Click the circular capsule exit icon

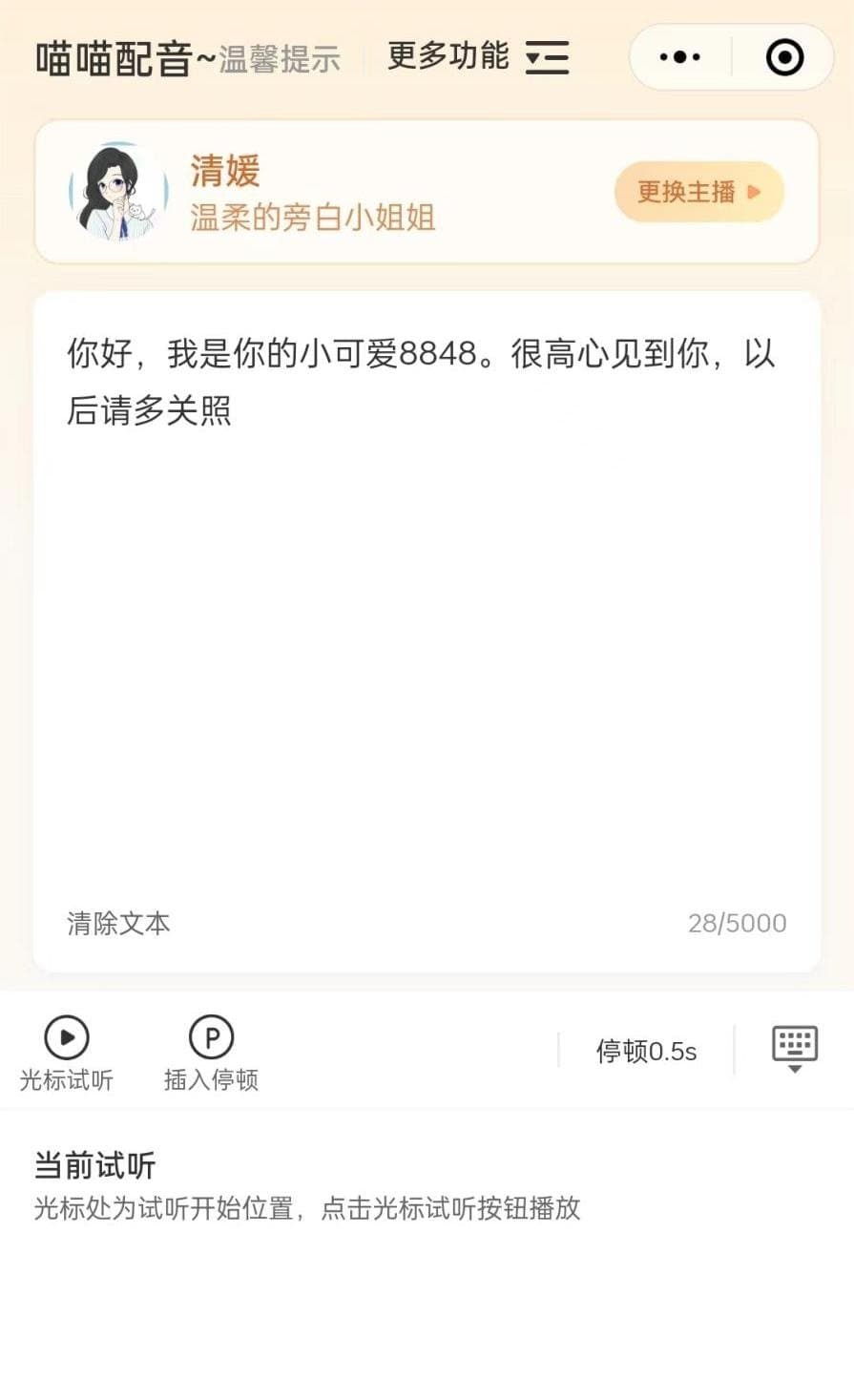point(783,57)
